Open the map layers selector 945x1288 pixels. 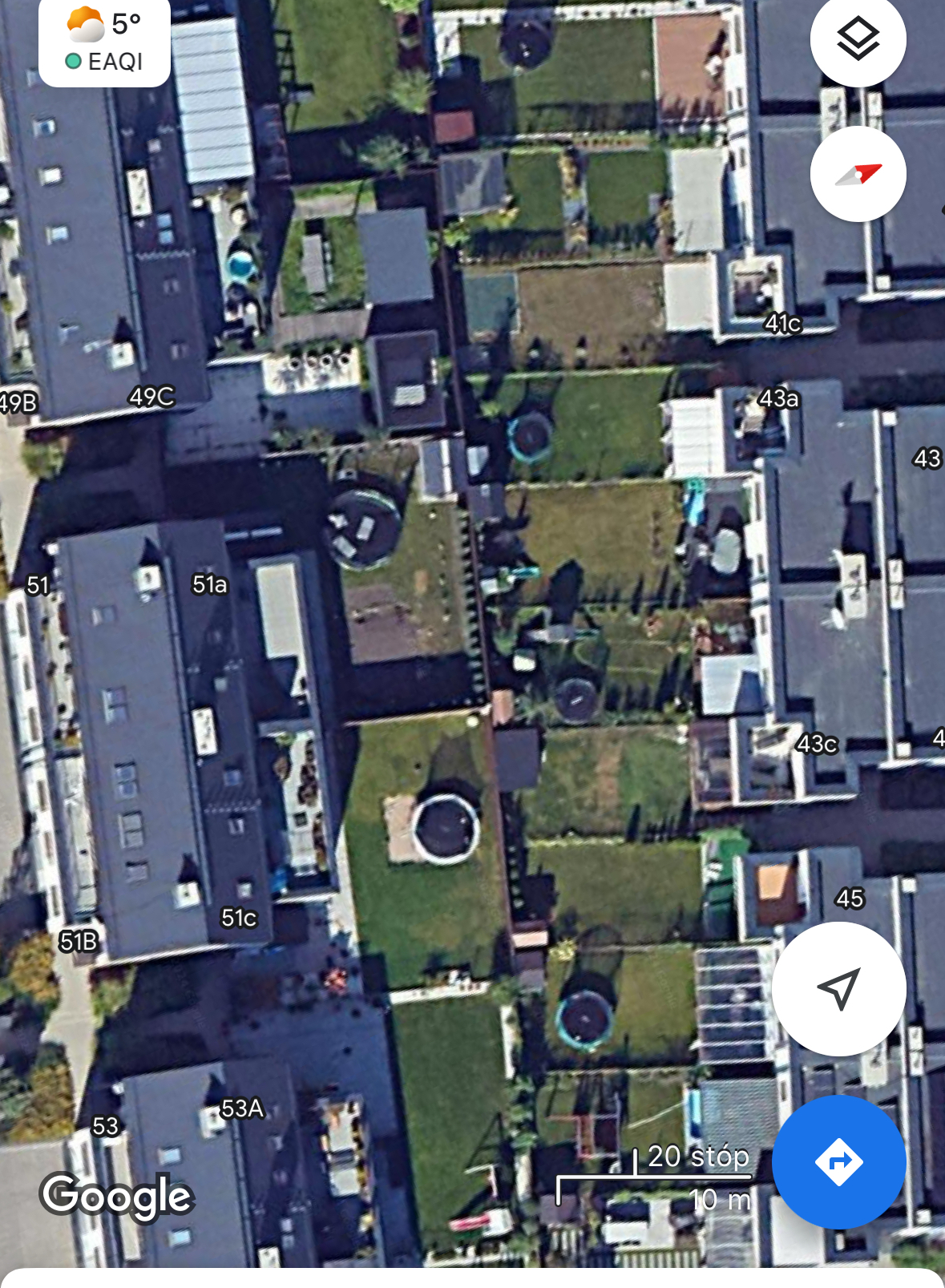click(x=858, y=38)
